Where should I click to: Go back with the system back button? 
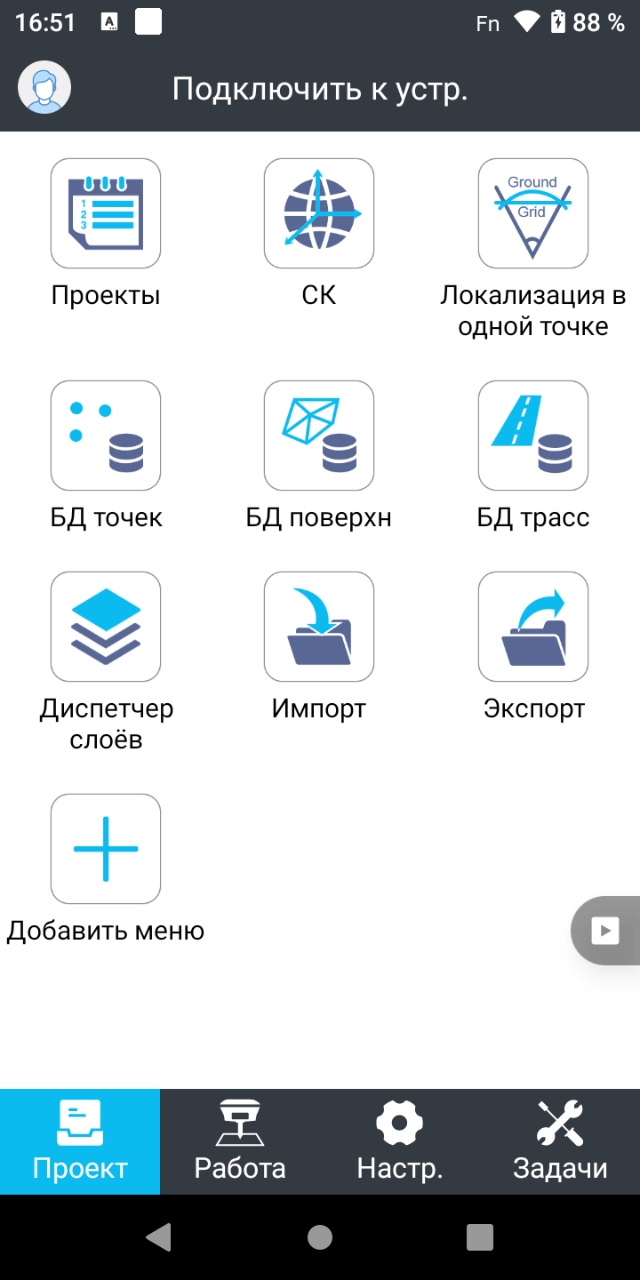(159, 1237)
